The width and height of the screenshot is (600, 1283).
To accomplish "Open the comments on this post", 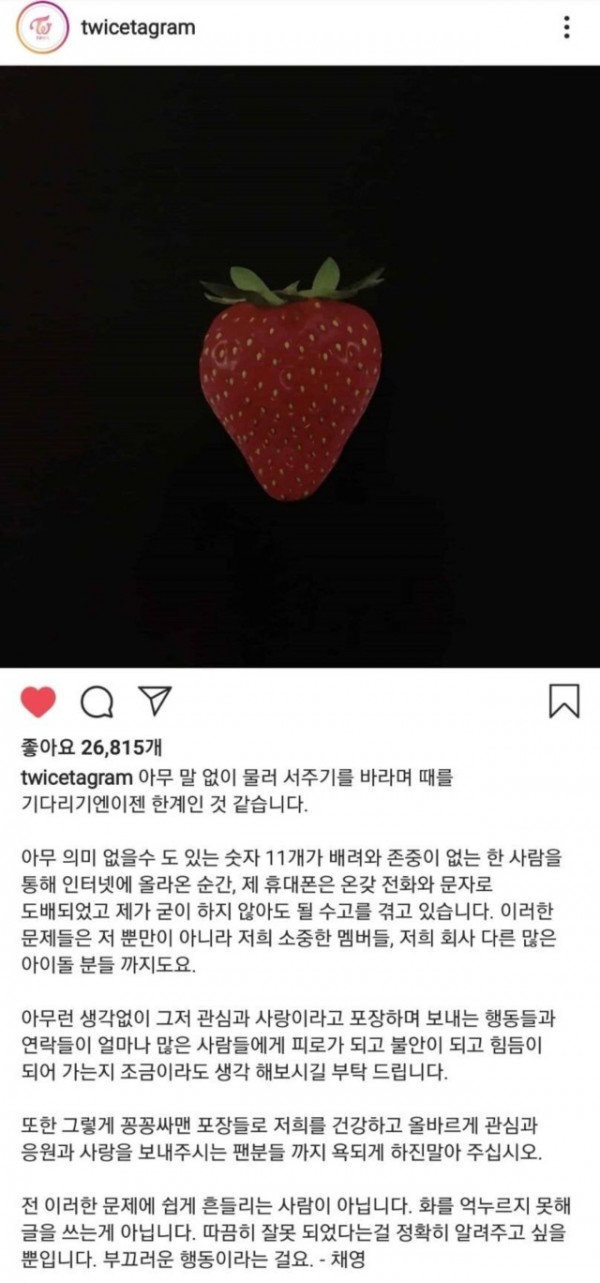I will [95, 703].
